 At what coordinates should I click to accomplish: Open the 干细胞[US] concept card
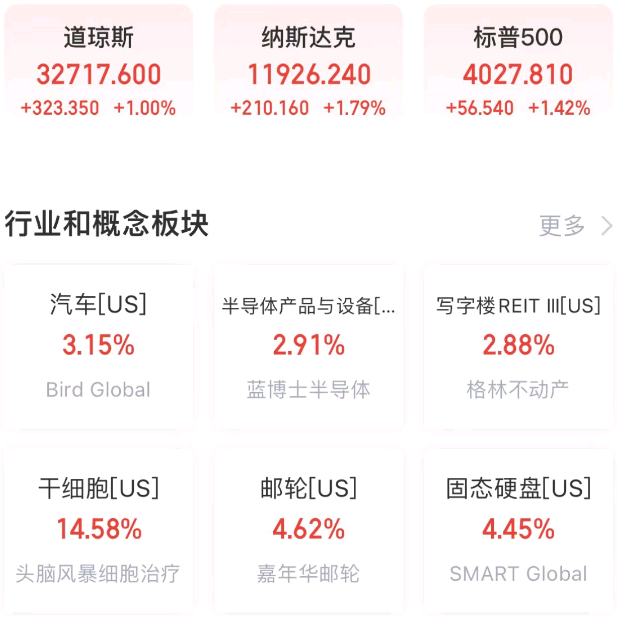pos(98,530)
